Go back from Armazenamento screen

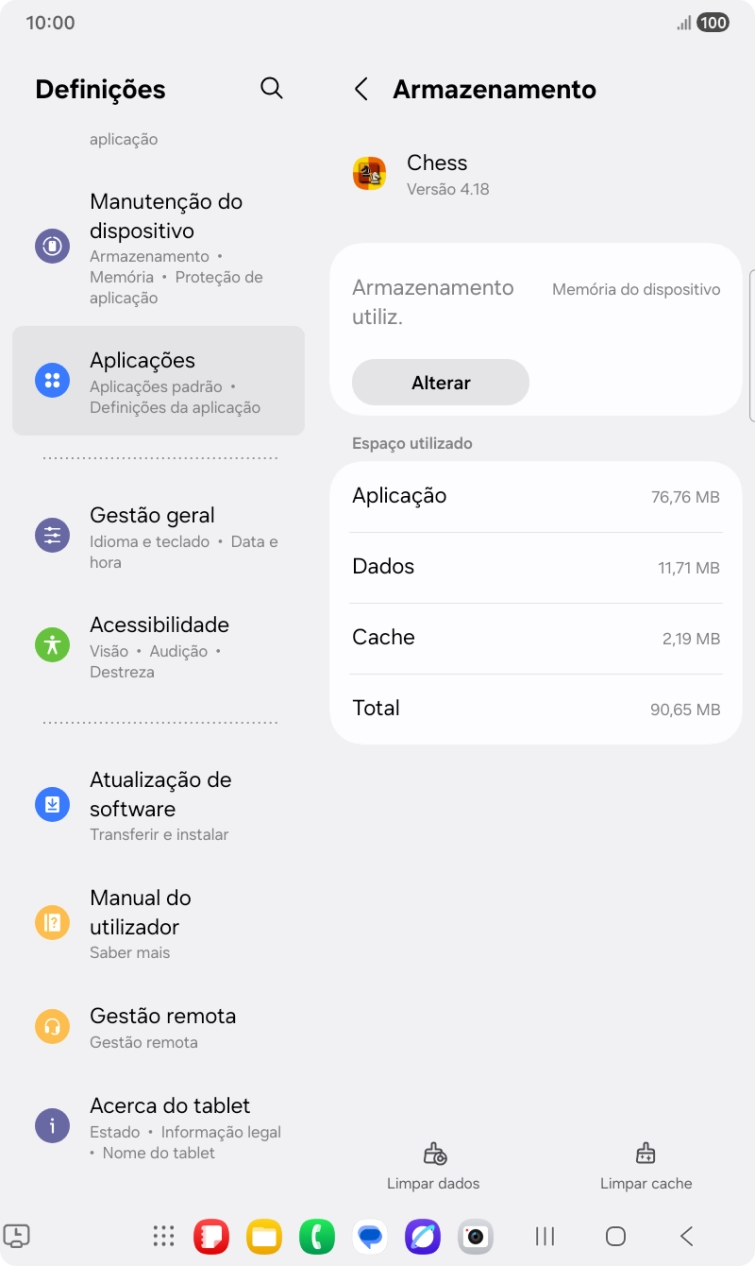click(362, 89)
